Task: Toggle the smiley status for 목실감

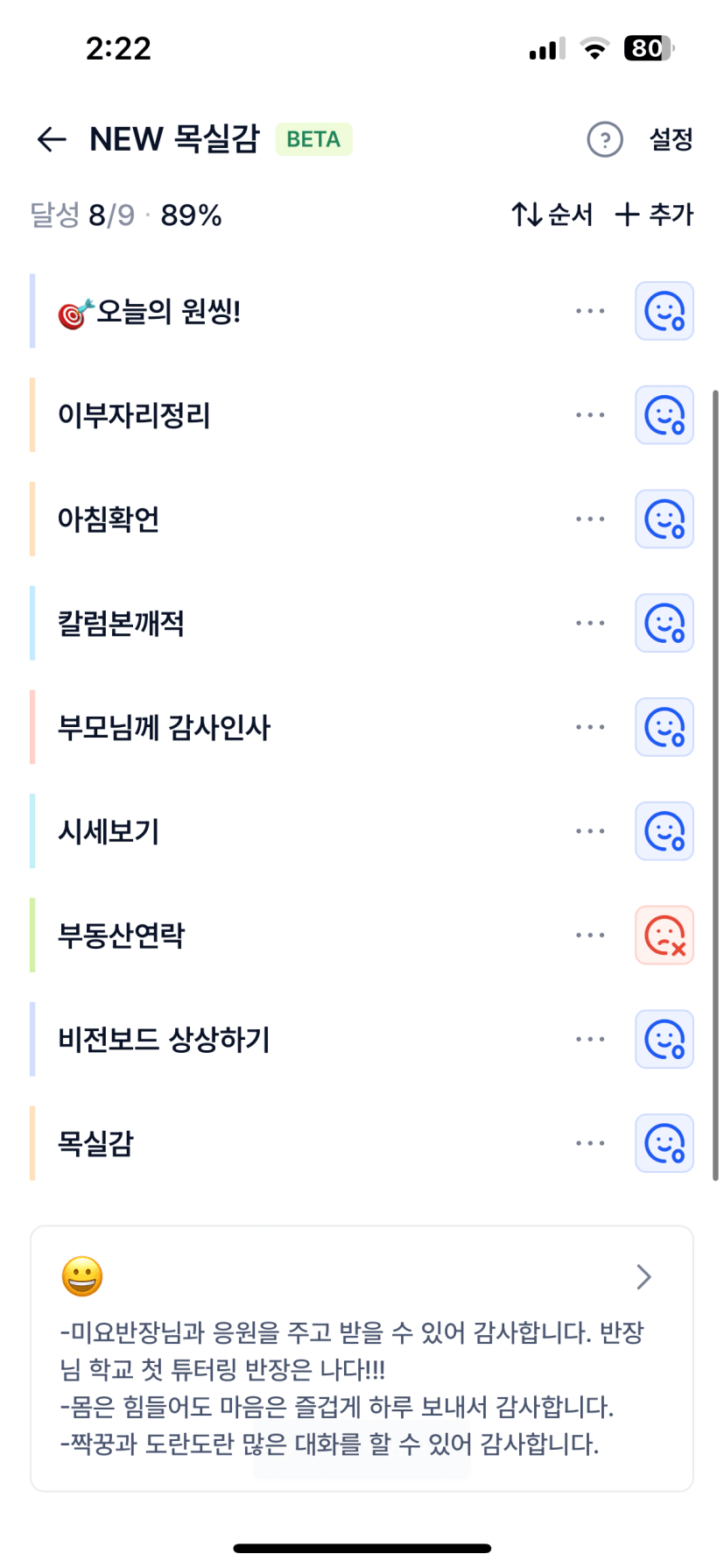Action: (x=664, y=1143)
